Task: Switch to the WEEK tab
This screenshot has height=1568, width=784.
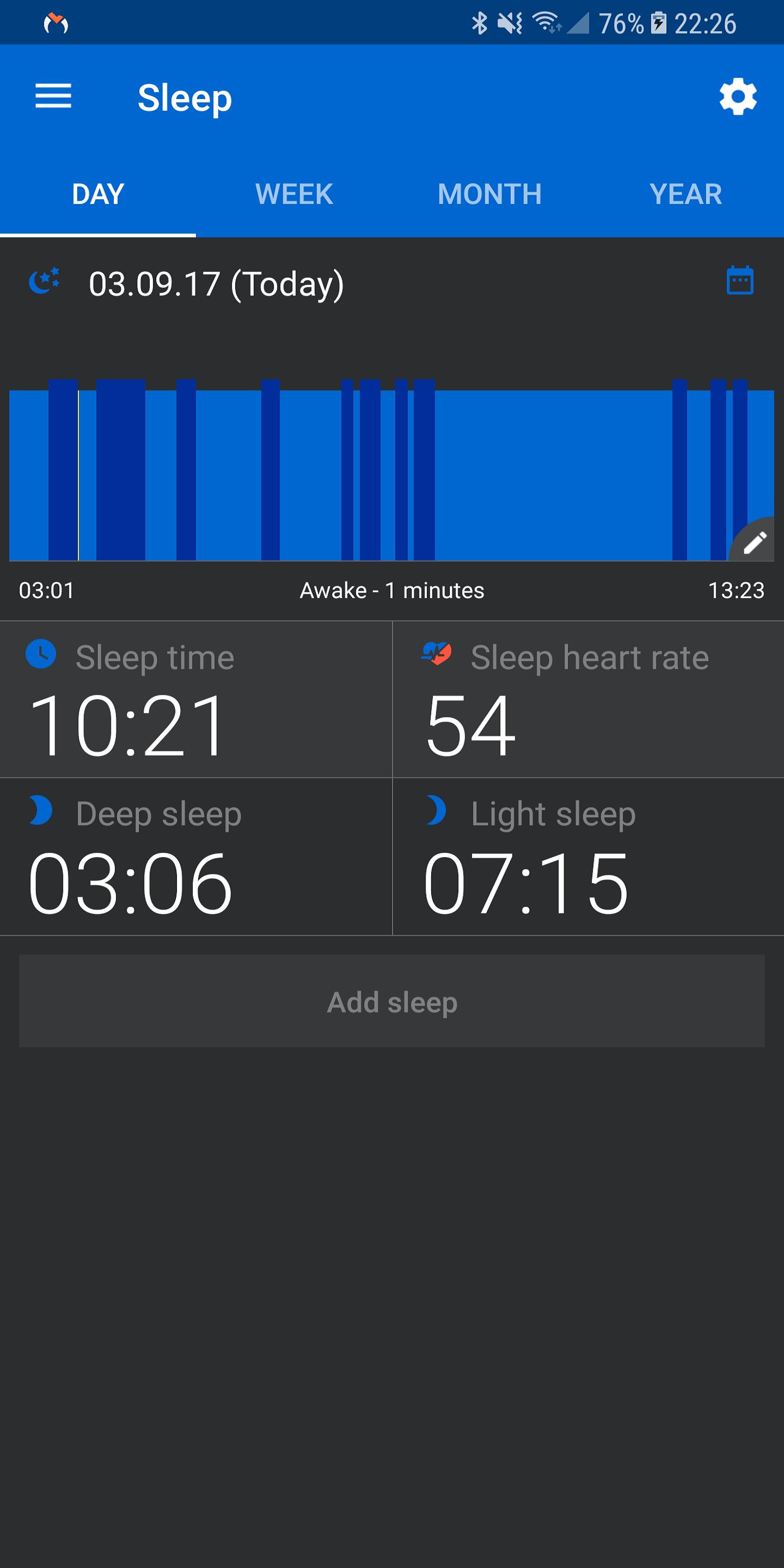Action: (294, 194)
